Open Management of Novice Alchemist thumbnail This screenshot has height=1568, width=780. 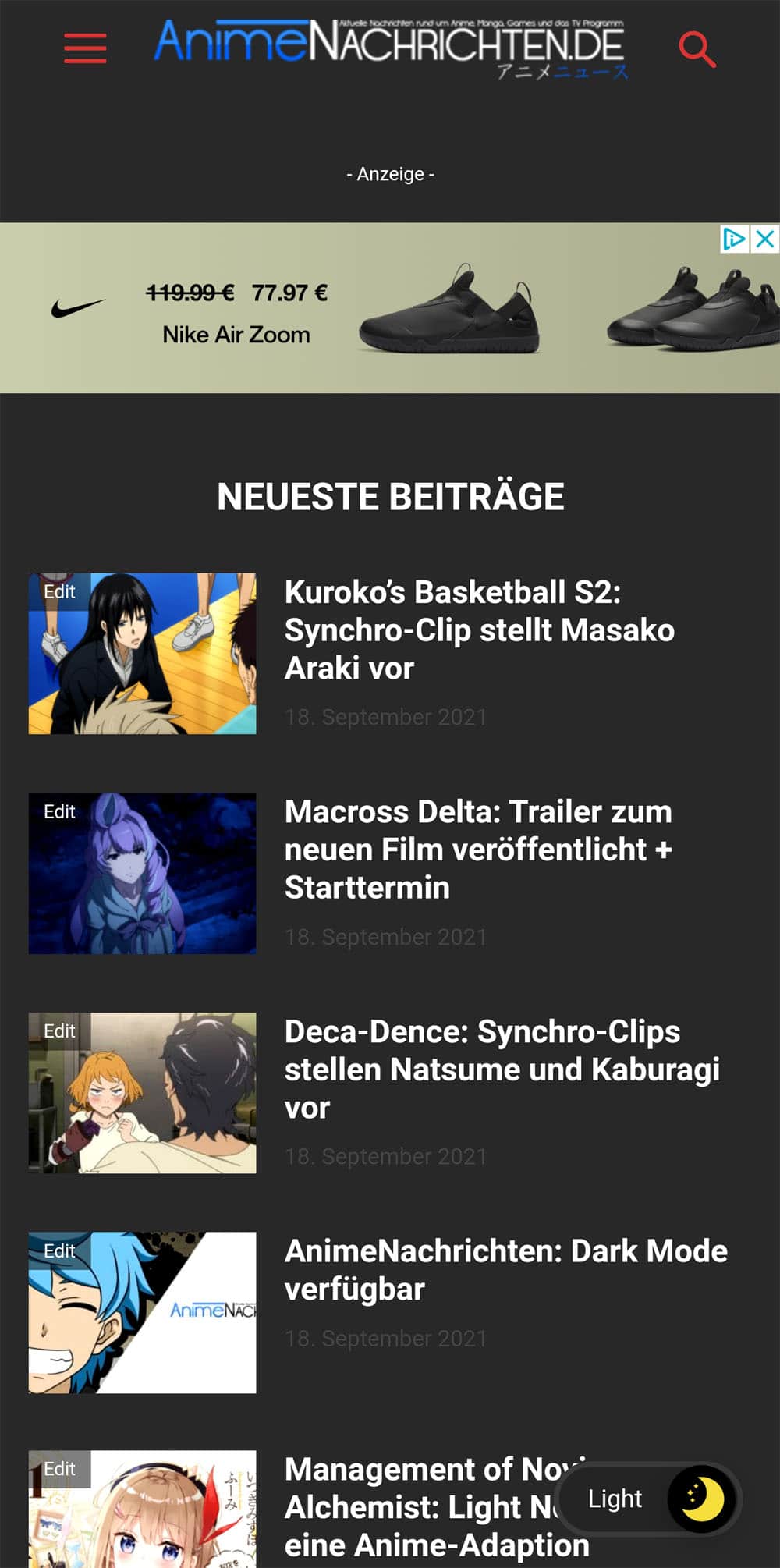tap(142, 1509)
